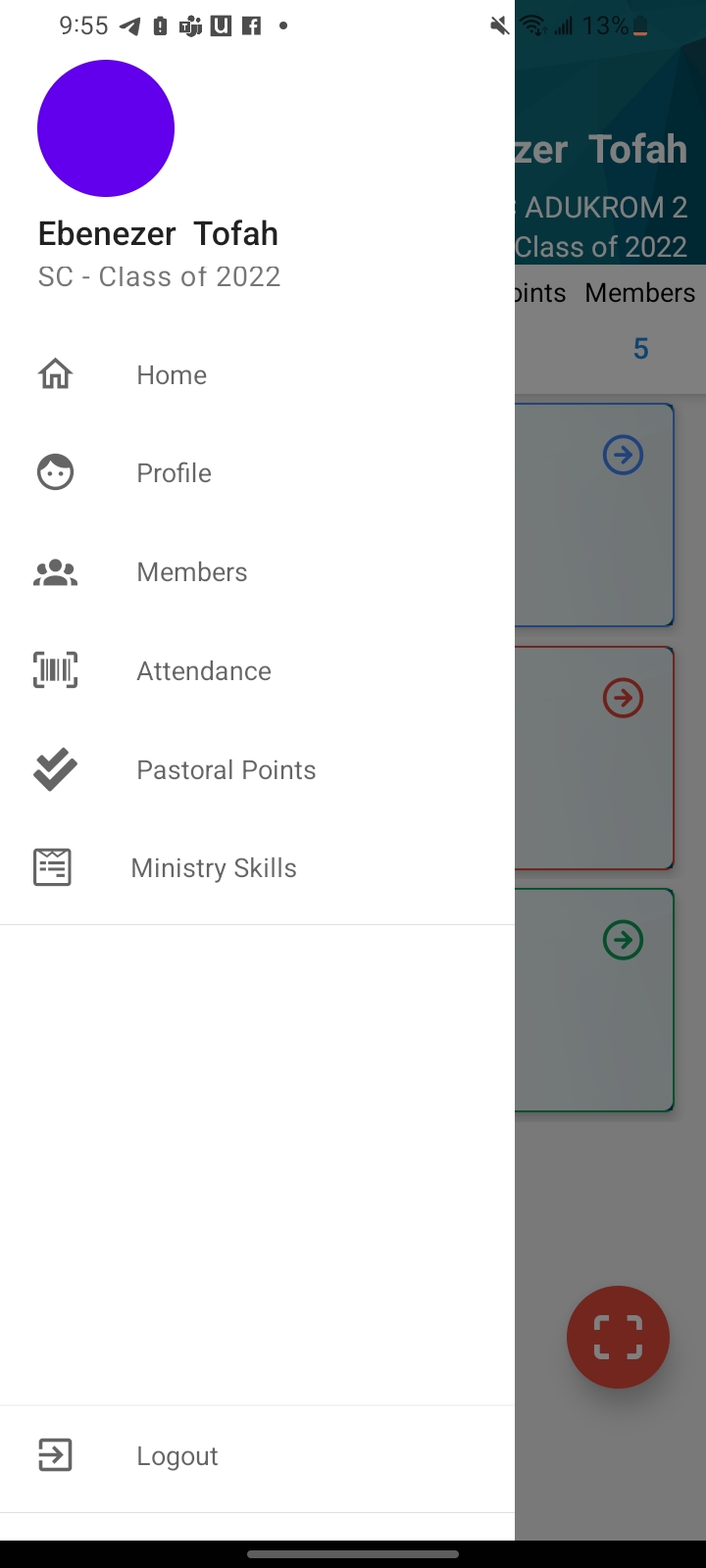Screen dimensions: 706x1568
Task: Select the Pastoral Points checkmark icon
Action: pos(55,769)
